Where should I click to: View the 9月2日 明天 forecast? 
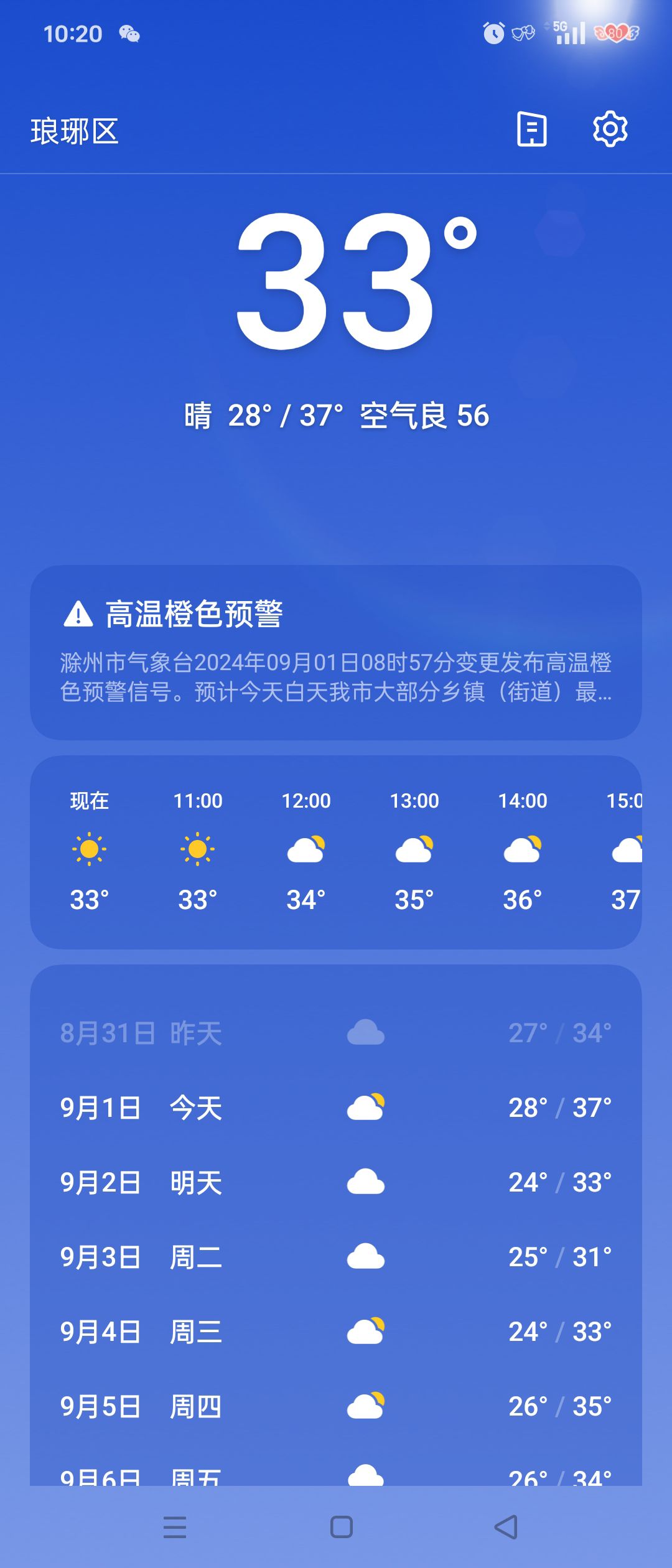coord(336,1183)
